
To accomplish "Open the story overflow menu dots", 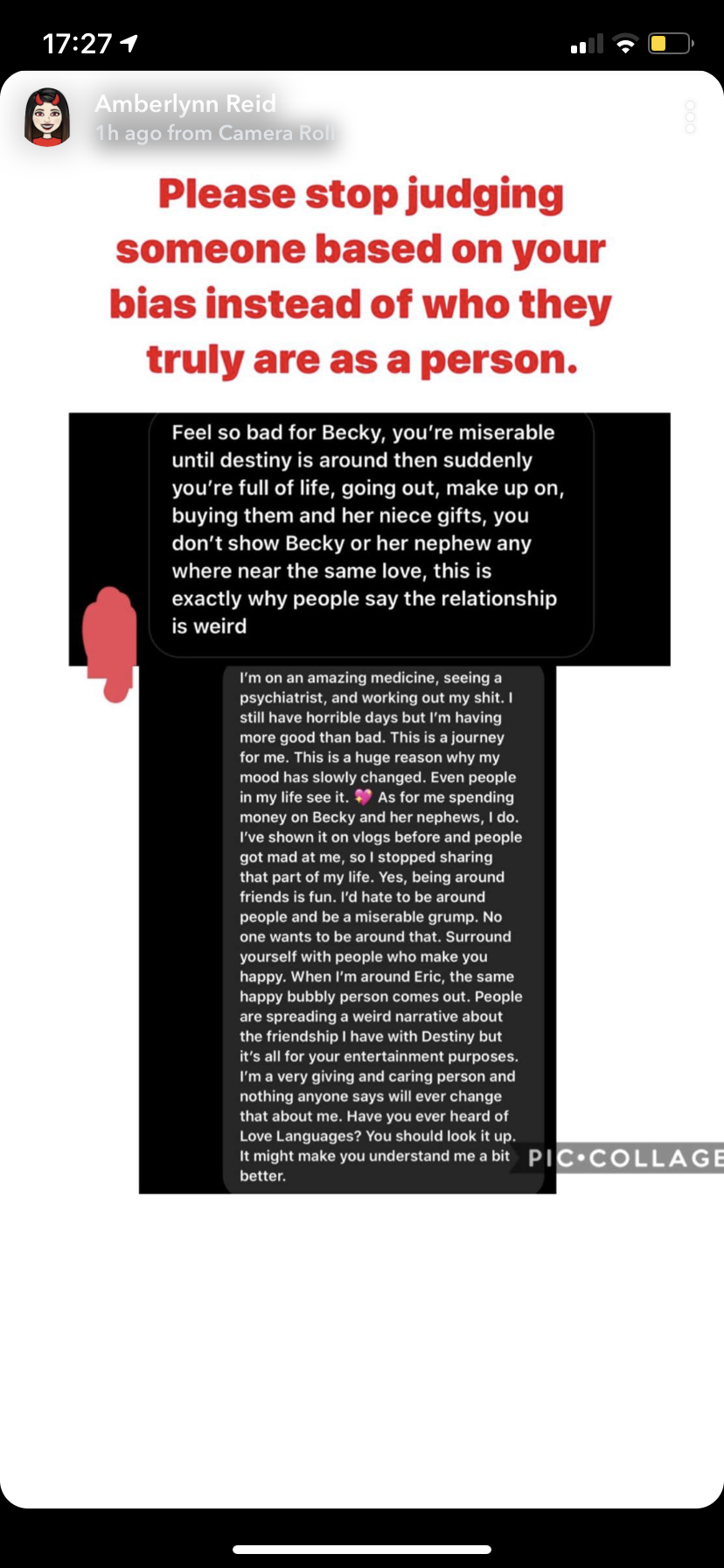I will click(690, 116).
